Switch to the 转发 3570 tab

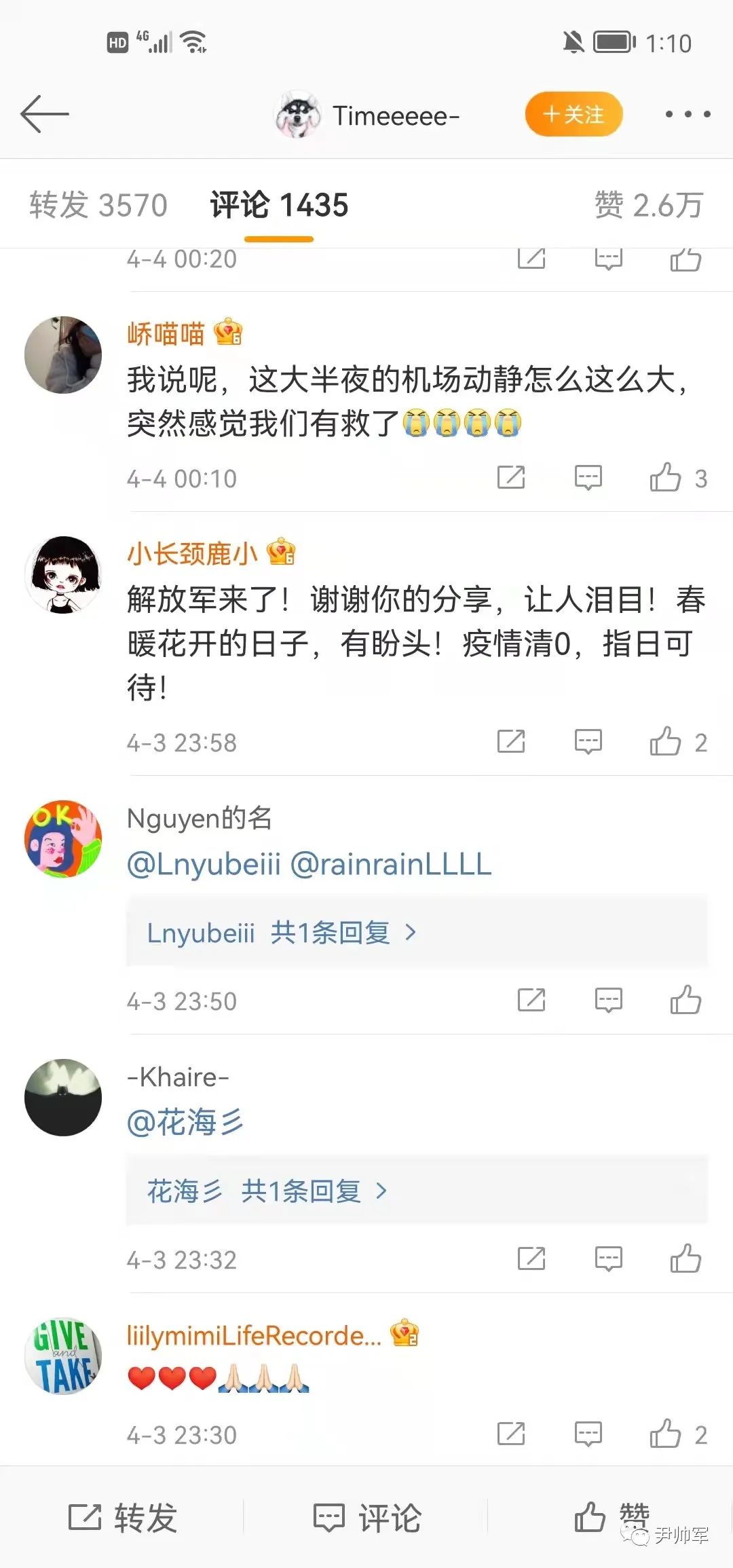pos(98,205)
